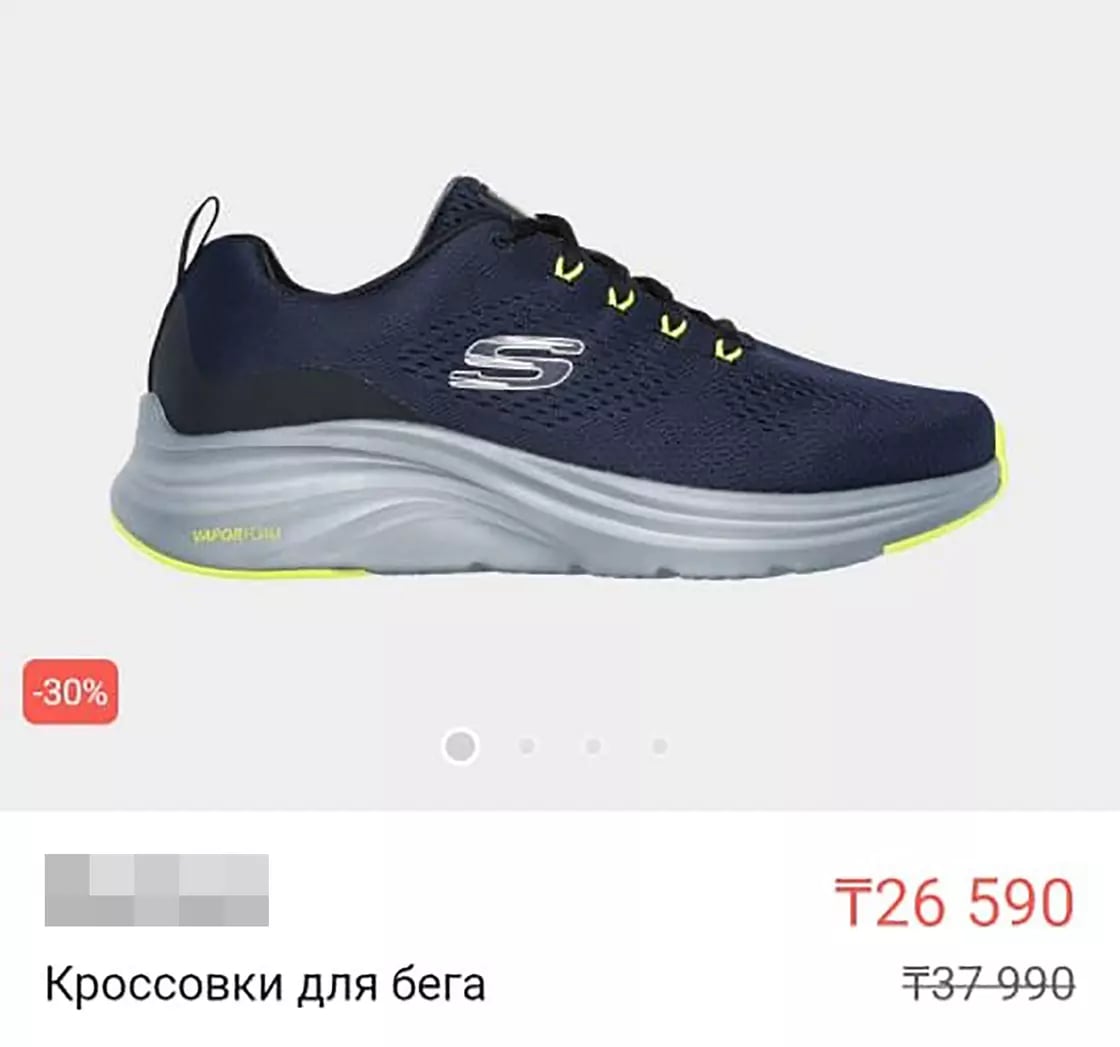The image size is (1120, 1047).
Task: Select the last photo indicator dot
Action: click(x=659, y=746)
